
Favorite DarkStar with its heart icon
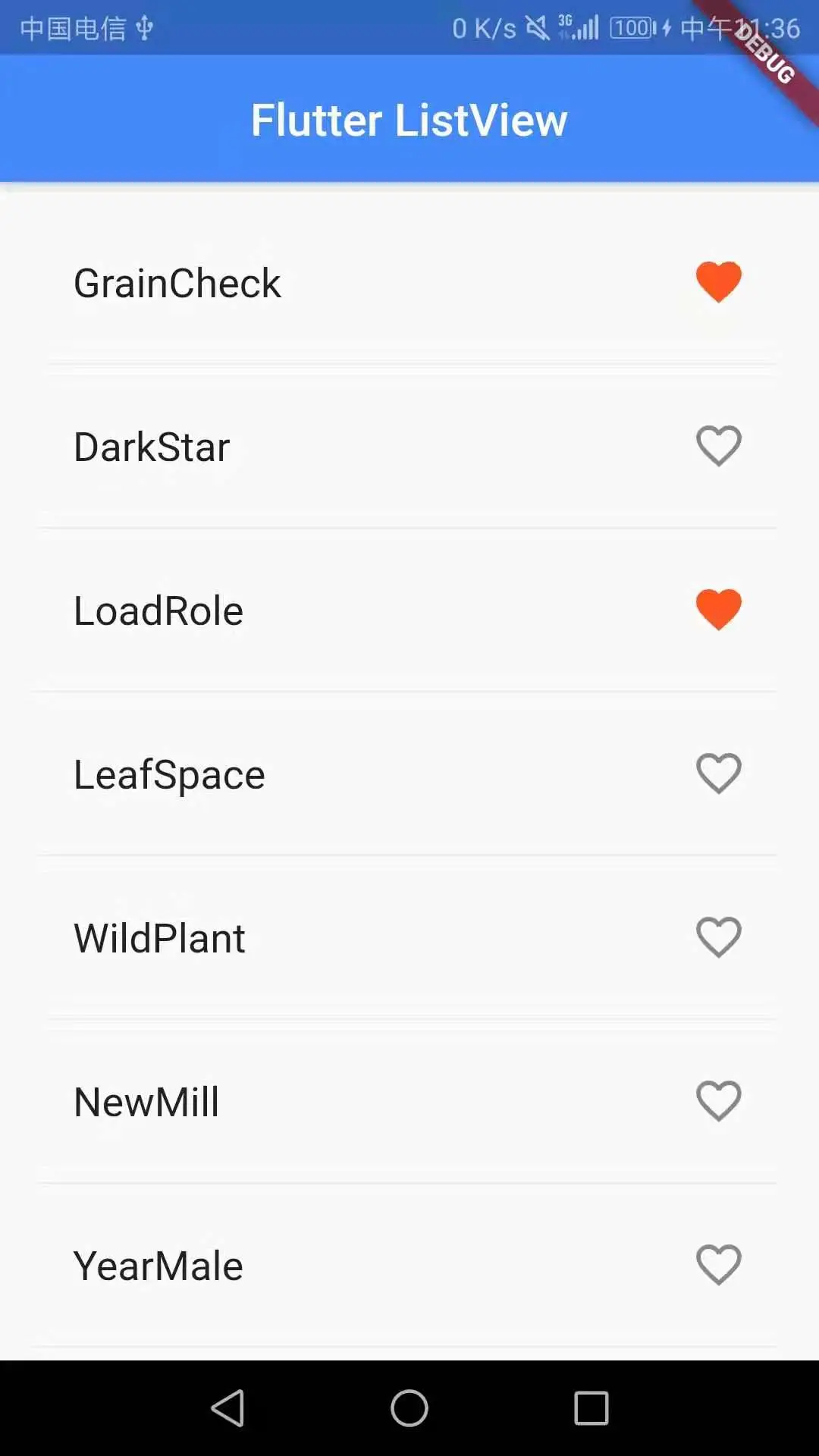point(718,446)
